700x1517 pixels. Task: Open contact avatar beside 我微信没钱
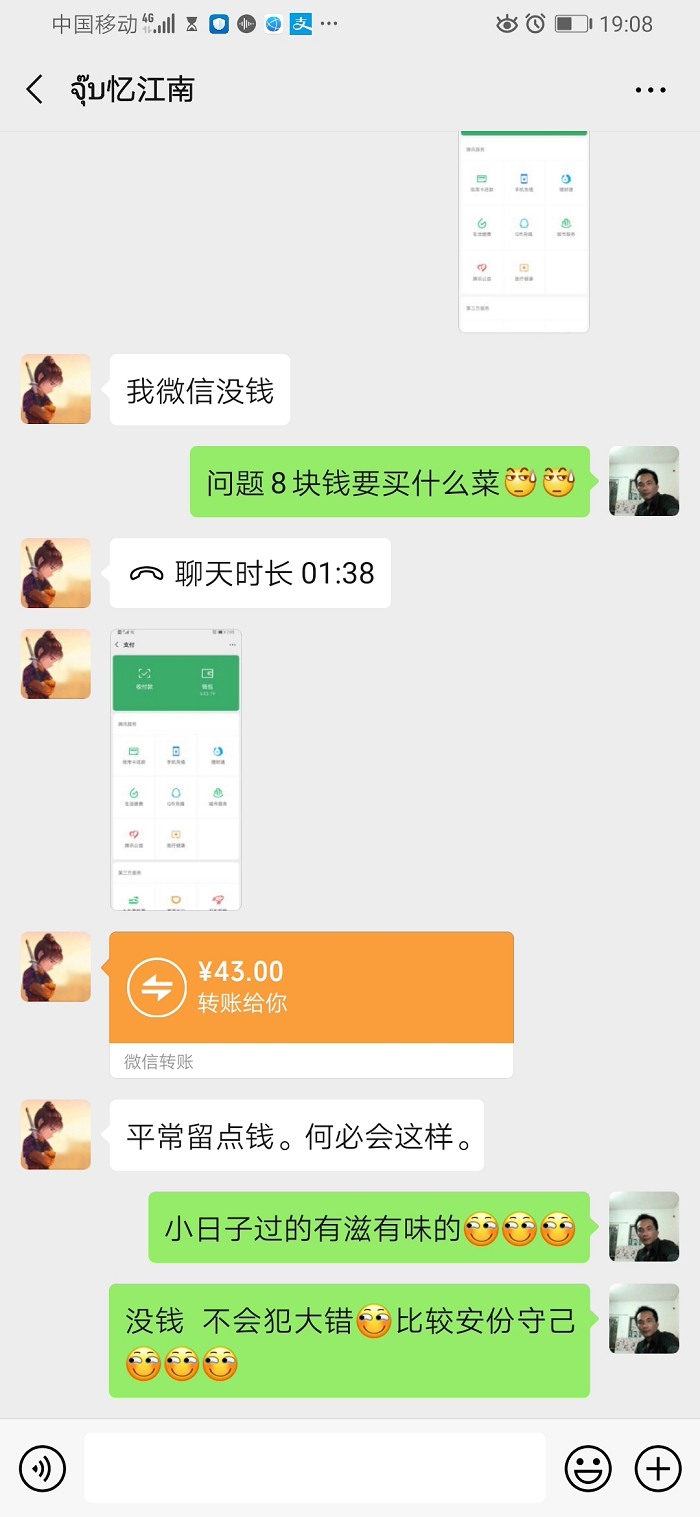click(56, 389)
